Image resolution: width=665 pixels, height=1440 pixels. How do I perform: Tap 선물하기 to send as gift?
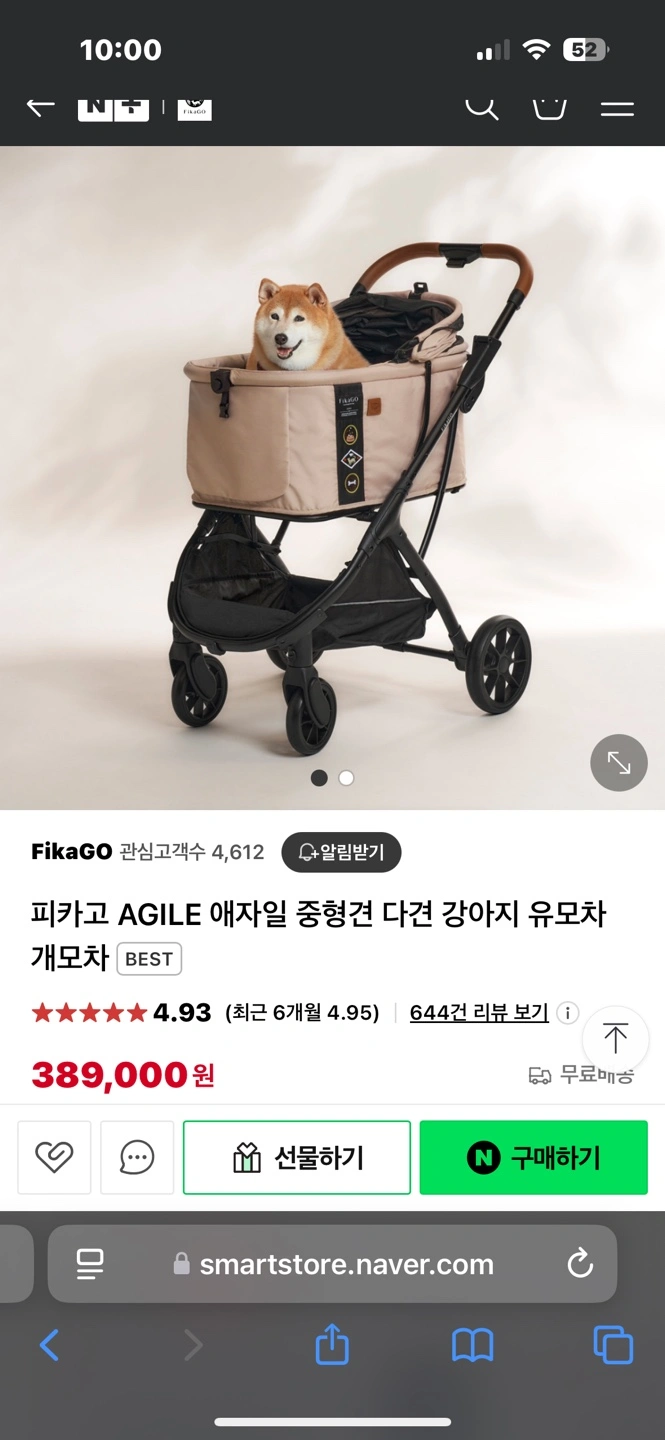pyautogui.click(x=297, y=1157)
